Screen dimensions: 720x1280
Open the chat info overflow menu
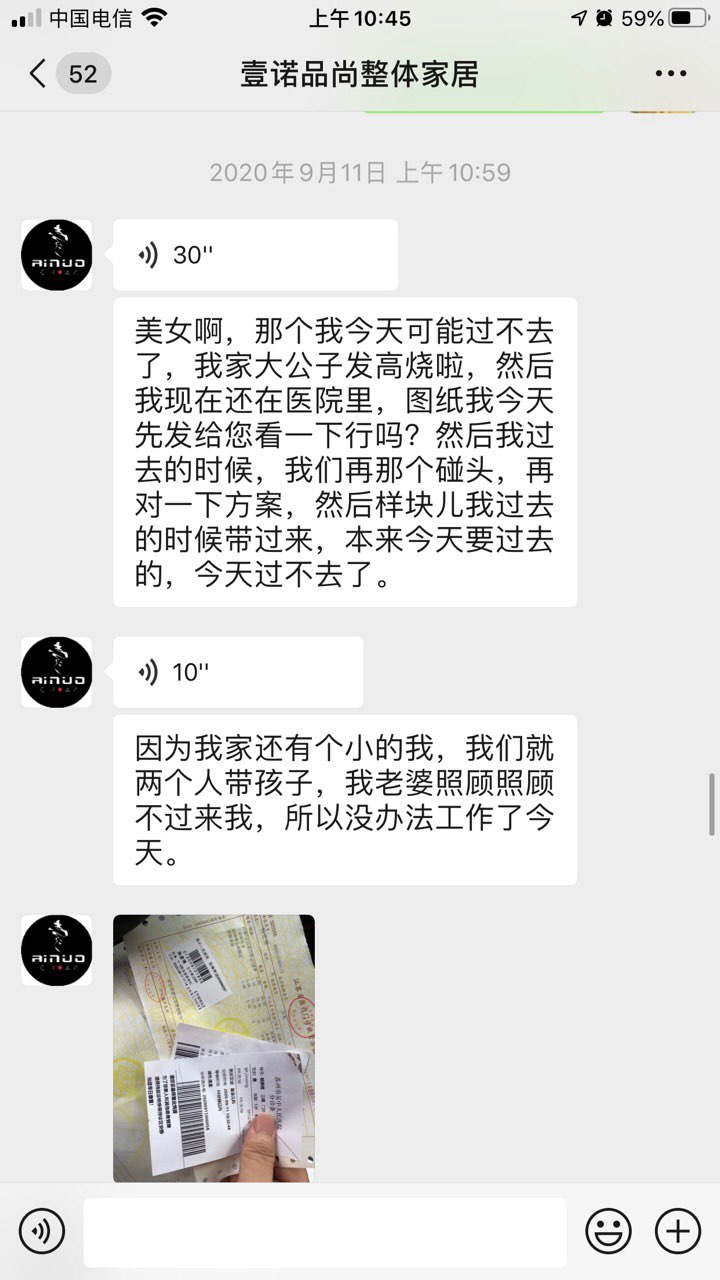tap(670, 74)
